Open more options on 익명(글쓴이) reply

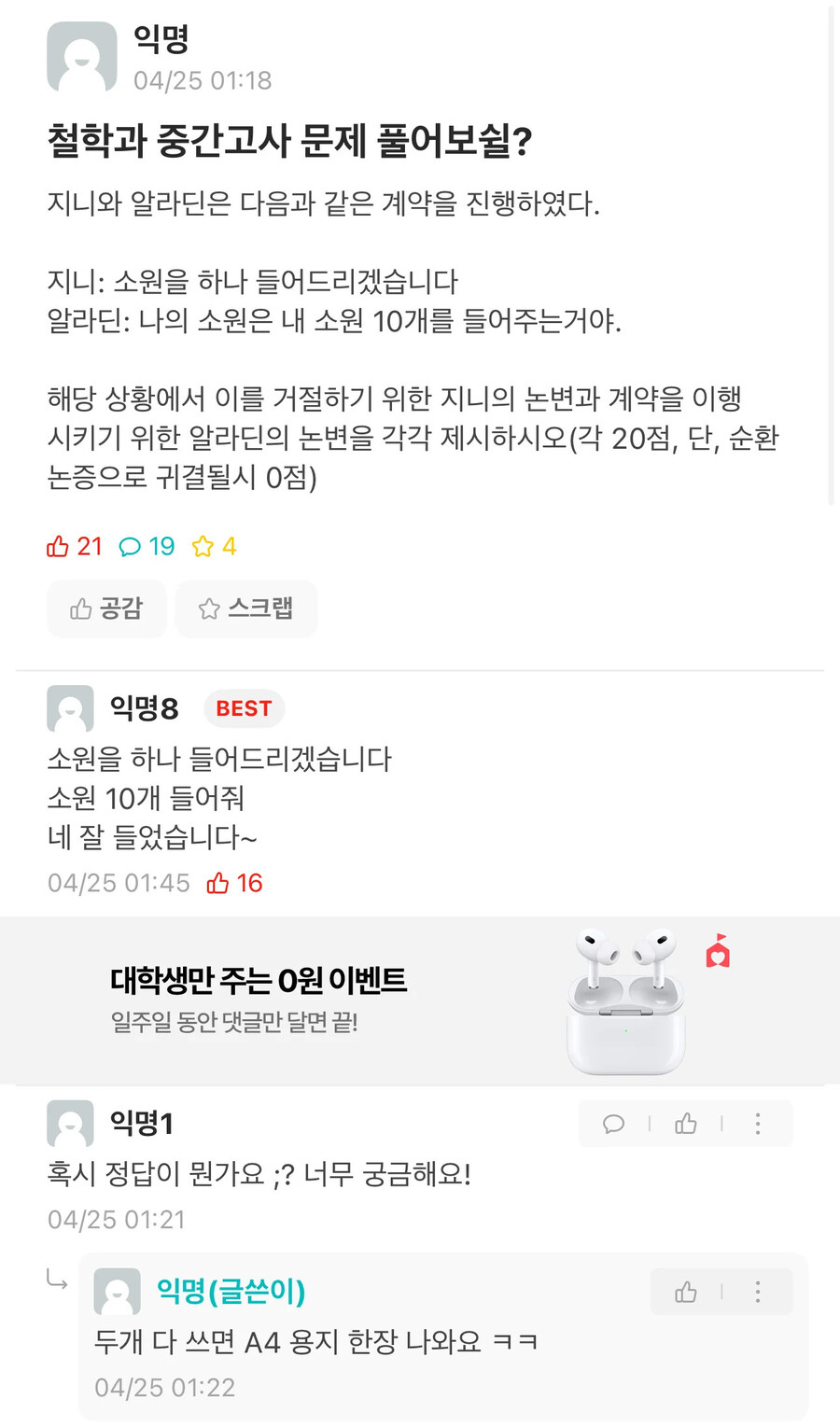tap(758, 1292)
